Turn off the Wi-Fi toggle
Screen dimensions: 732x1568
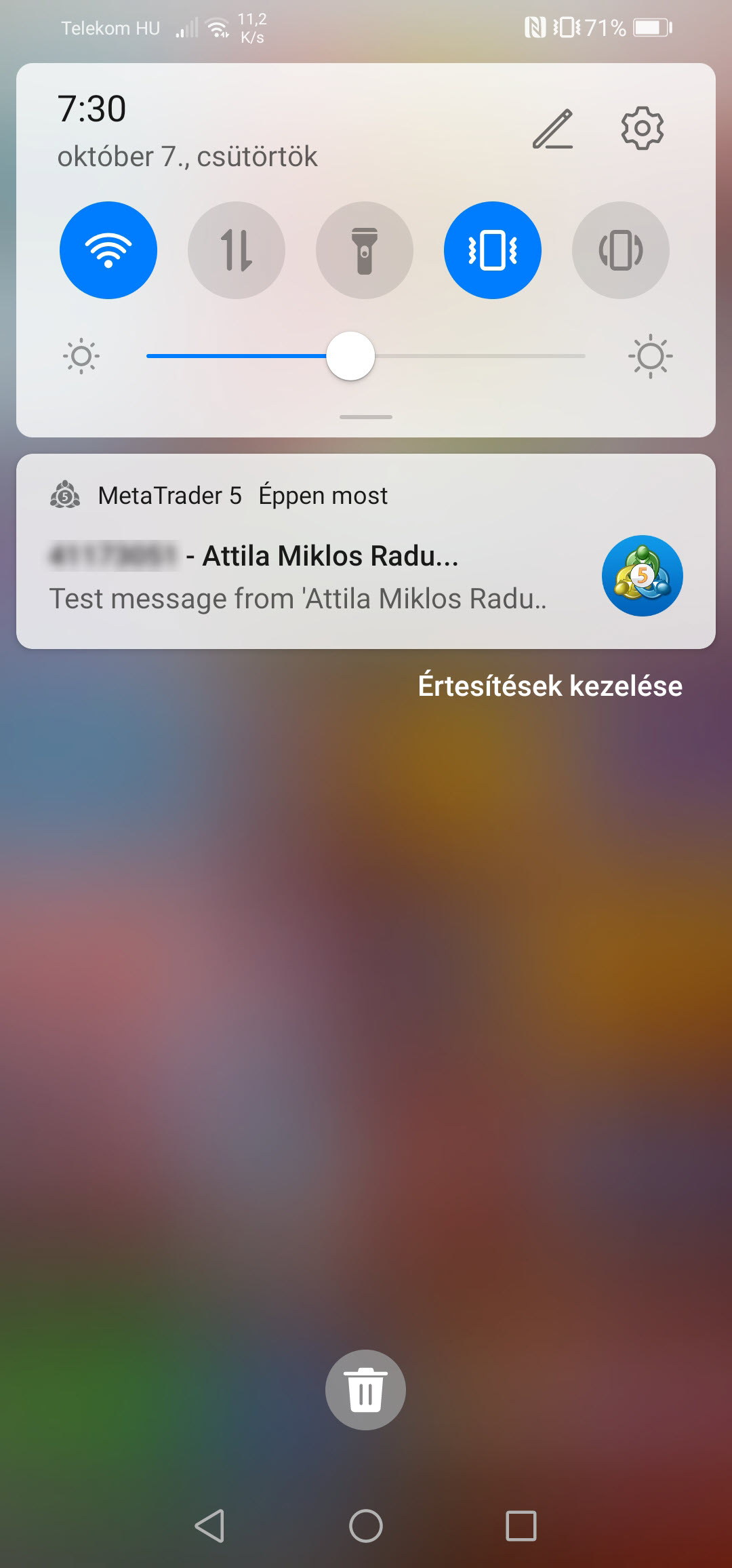click(108, 250)
